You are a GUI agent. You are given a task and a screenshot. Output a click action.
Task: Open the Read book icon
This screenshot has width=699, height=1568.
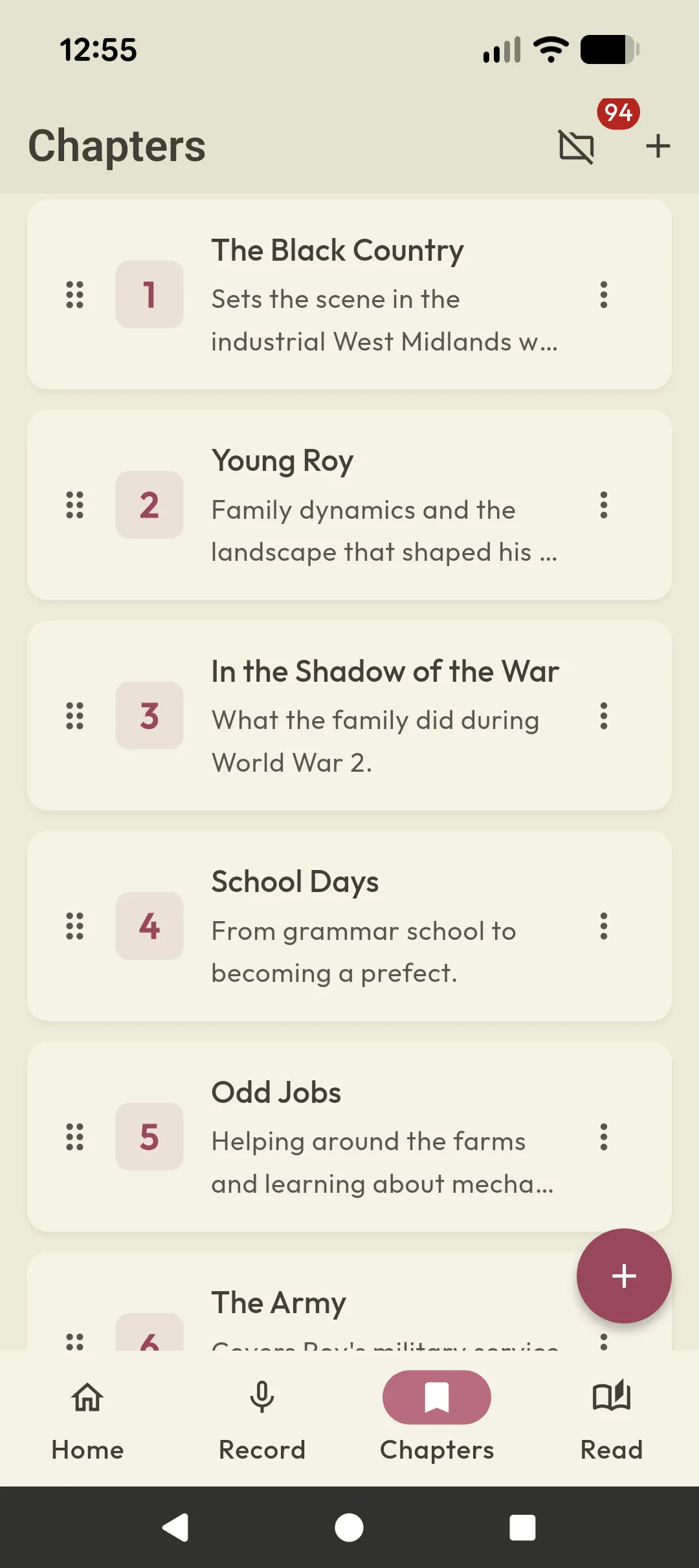pyautogui.click(x=611, y=1397)
